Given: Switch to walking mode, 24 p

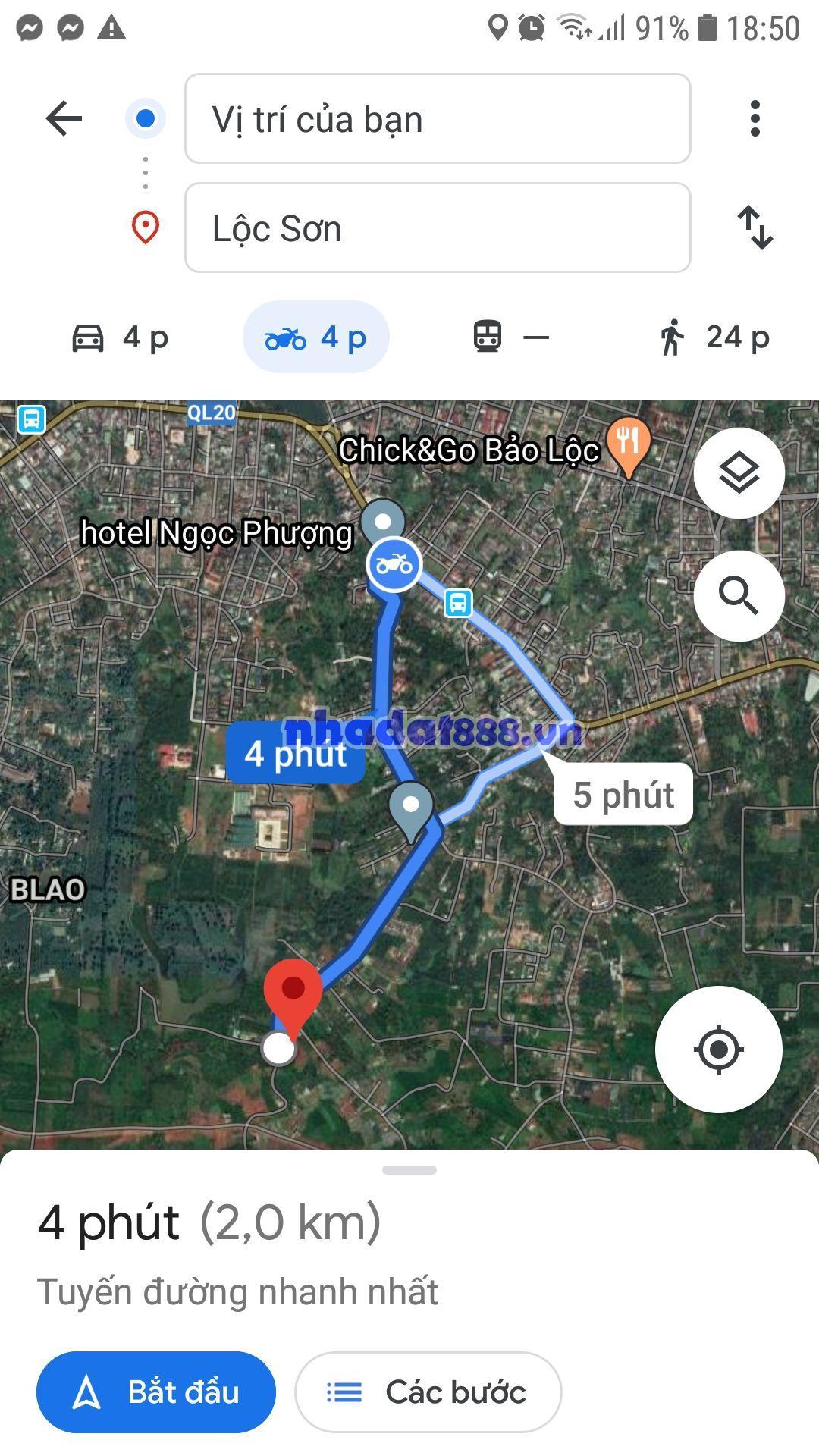Looking at the screenshot, I should click(x=713, y=337).
